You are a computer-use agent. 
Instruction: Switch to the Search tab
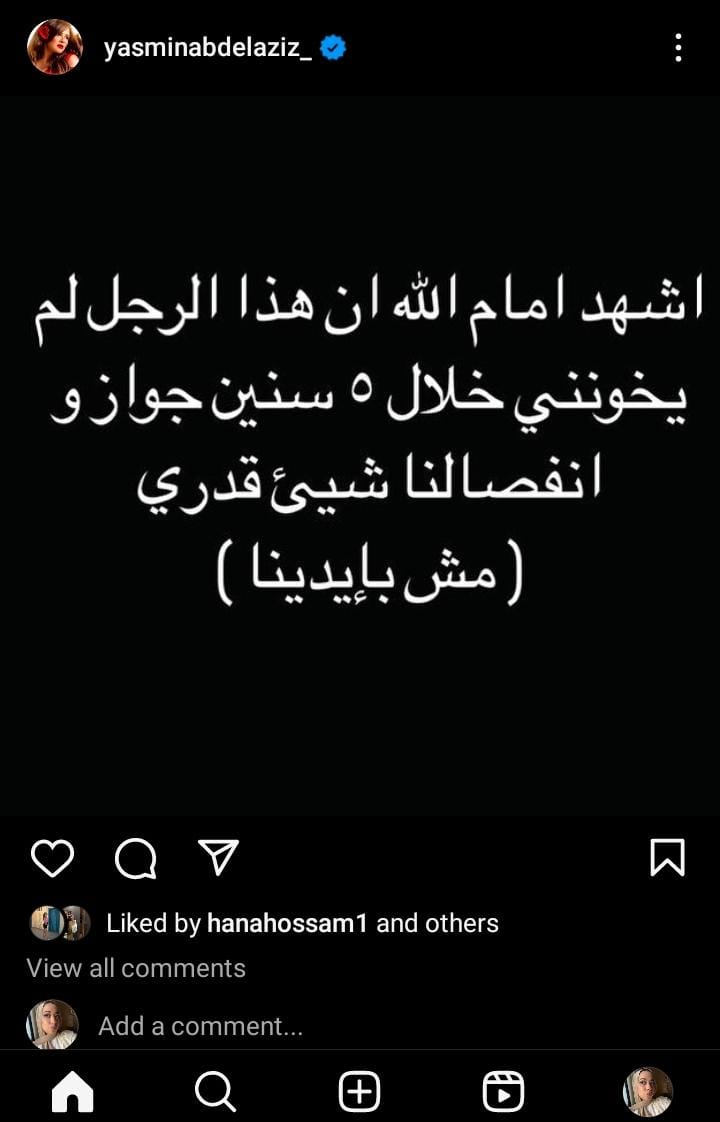pyautogui.click(x=215, y=1092)
